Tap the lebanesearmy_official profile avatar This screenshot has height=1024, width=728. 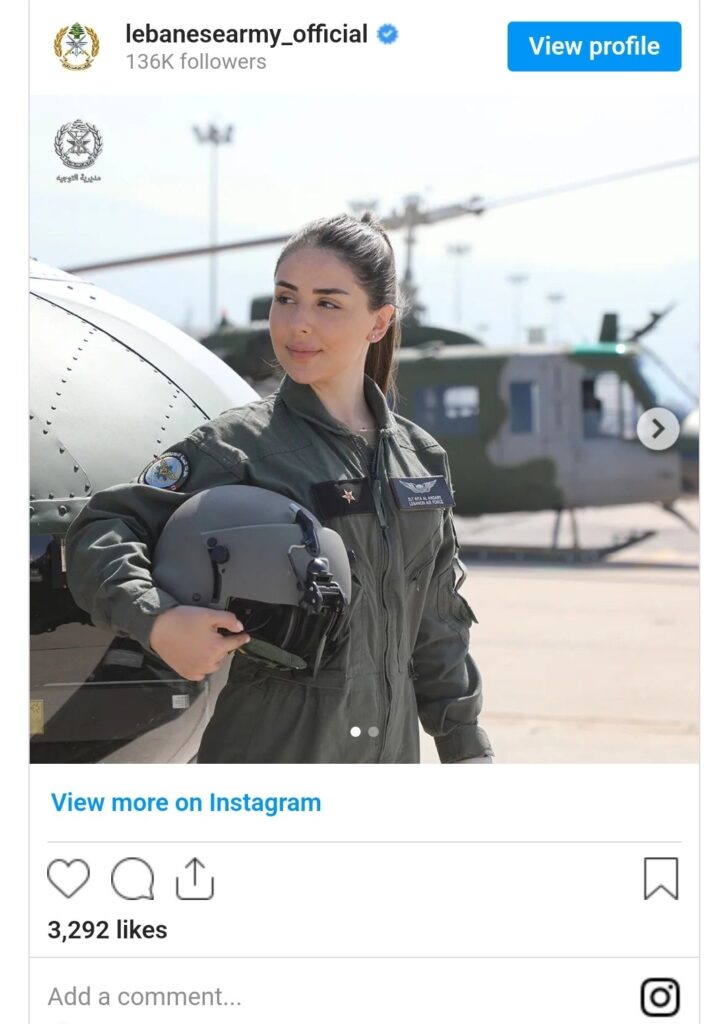coord(77,46)
